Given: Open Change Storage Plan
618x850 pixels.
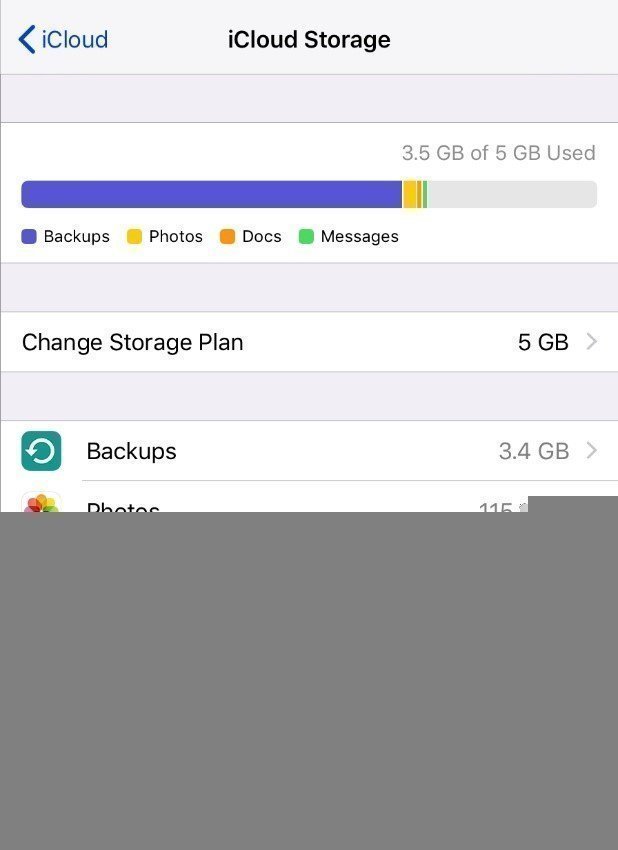Looking at the screenshot, I should [308, 342].
